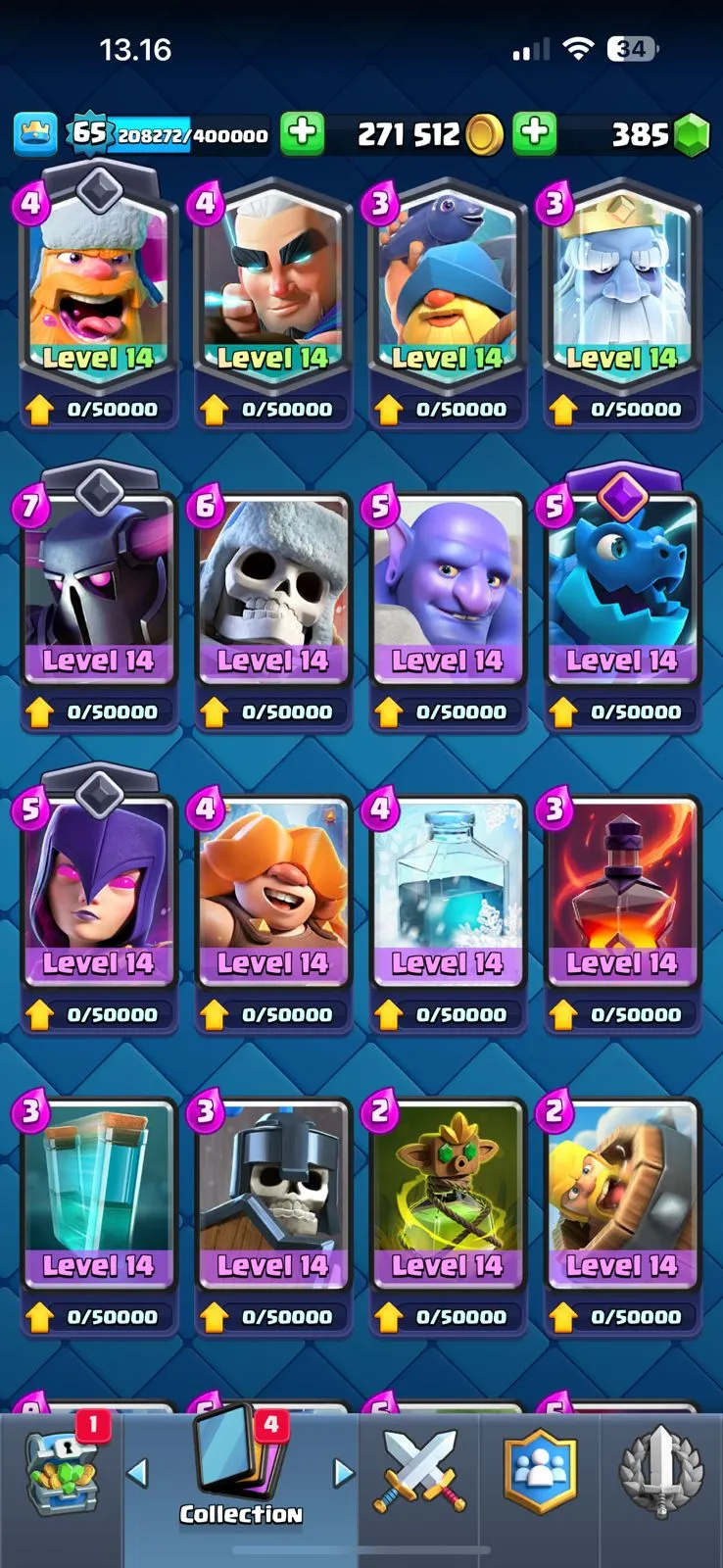Select the Bowler card
Image resolution: width=723 pixels, height=1568 pixels.
447,598
